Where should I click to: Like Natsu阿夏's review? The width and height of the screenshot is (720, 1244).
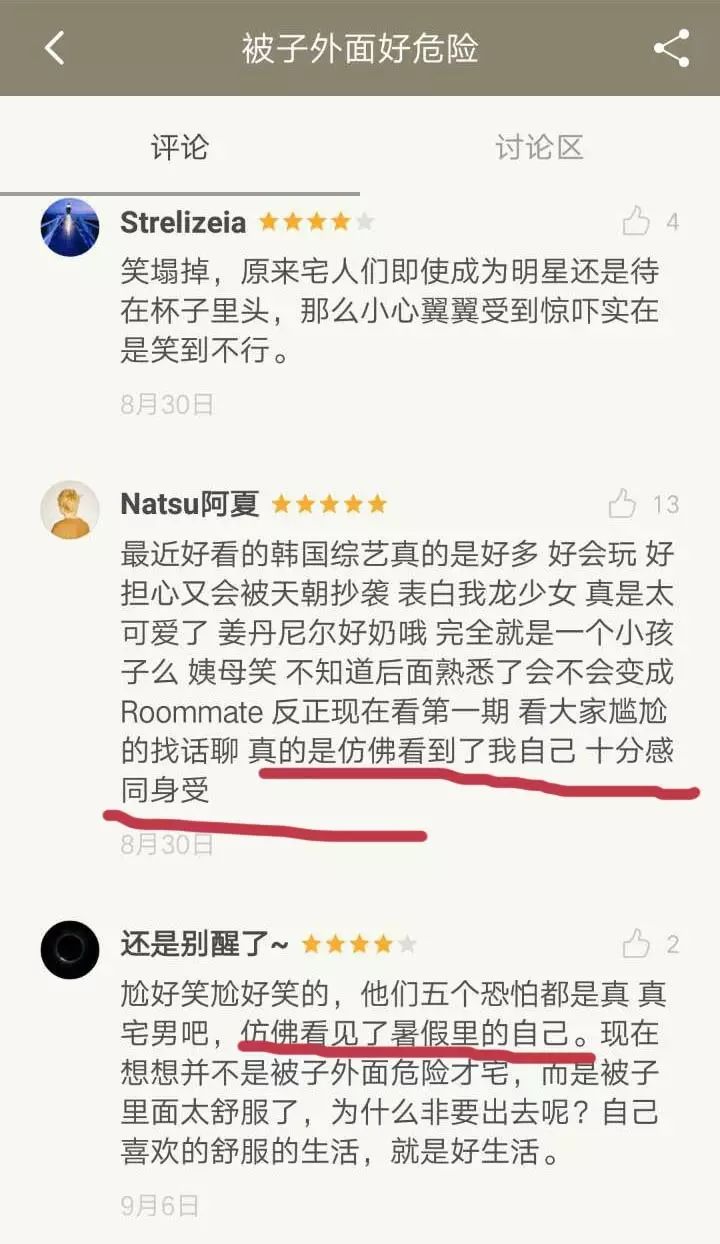tap(623, 504)
